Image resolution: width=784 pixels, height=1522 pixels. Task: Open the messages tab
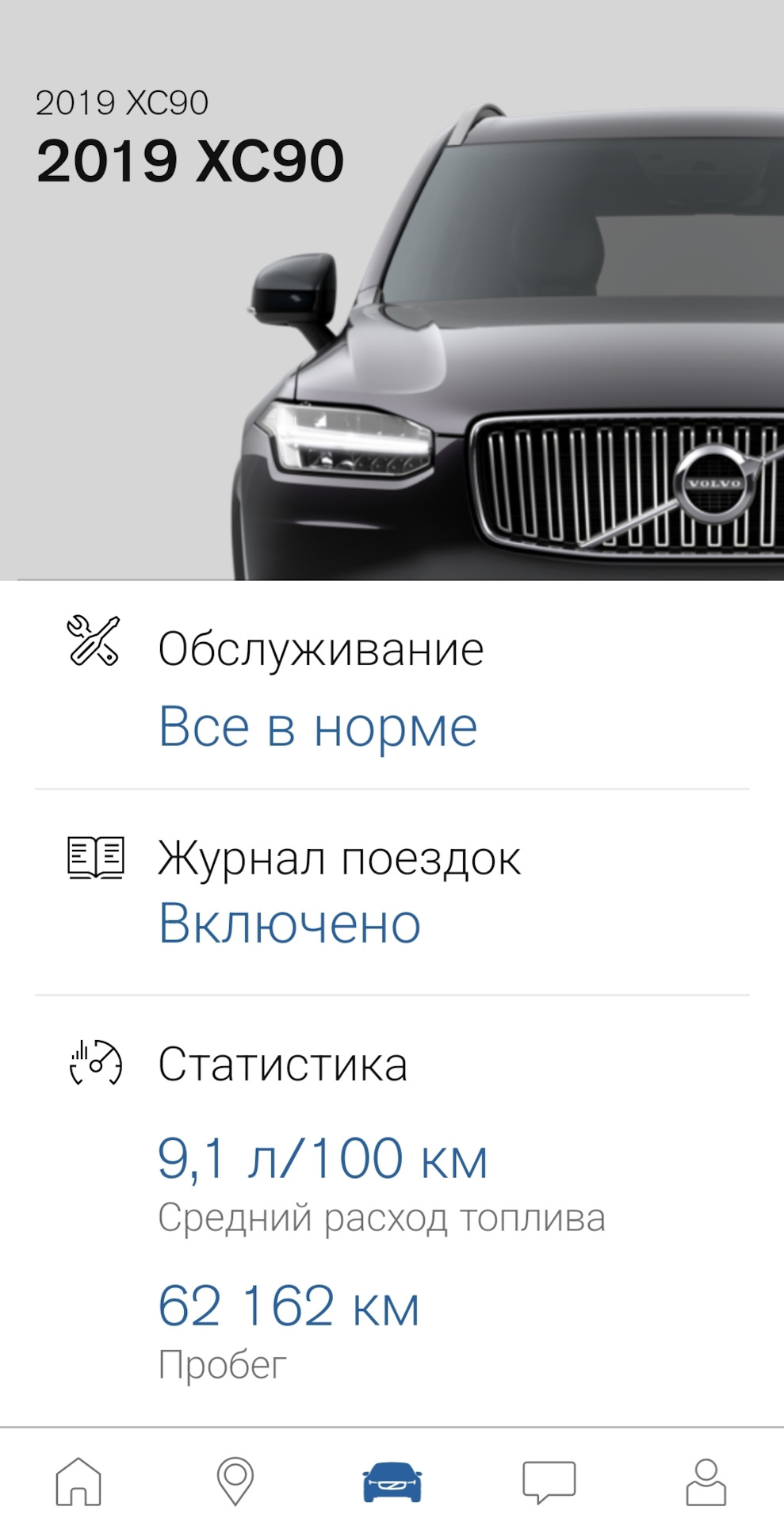[x=549, y=1481]
